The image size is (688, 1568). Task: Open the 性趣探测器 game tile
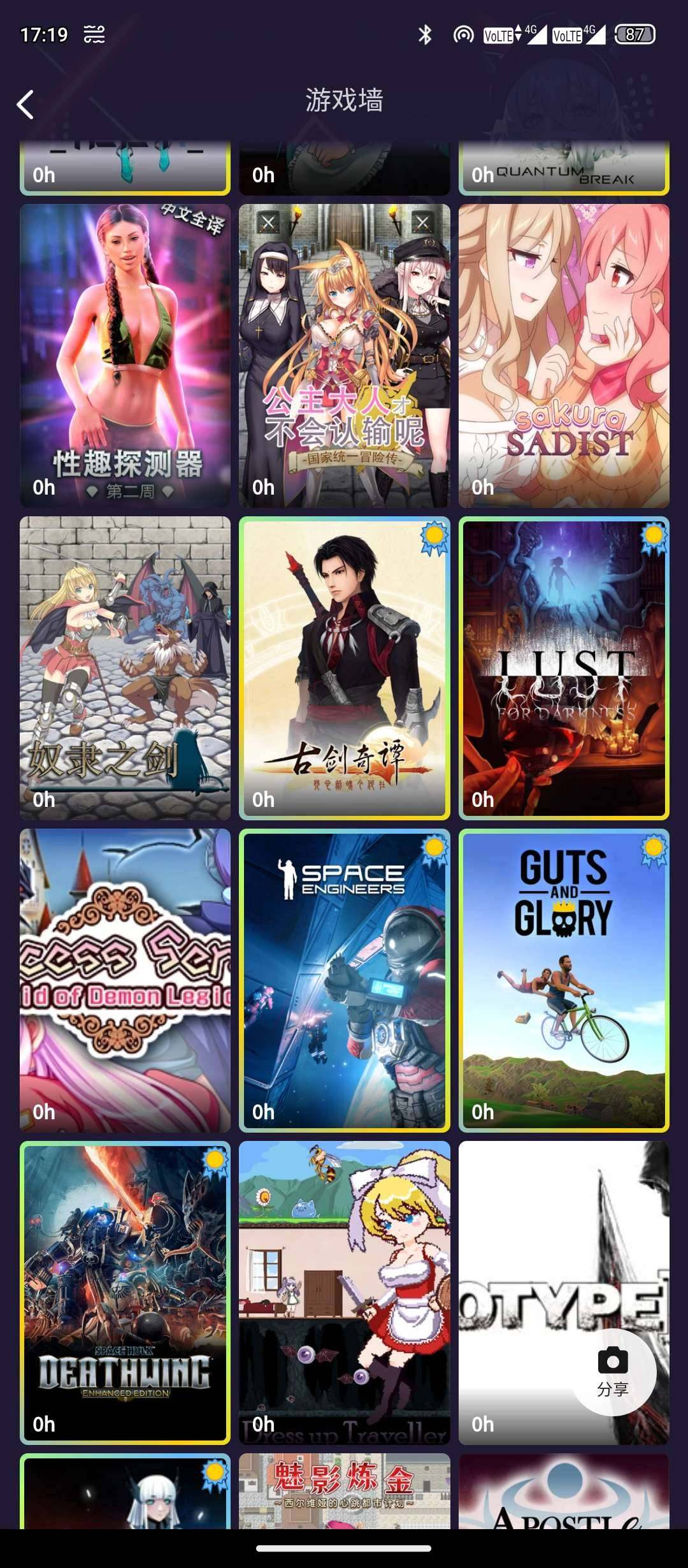point(125,355)
